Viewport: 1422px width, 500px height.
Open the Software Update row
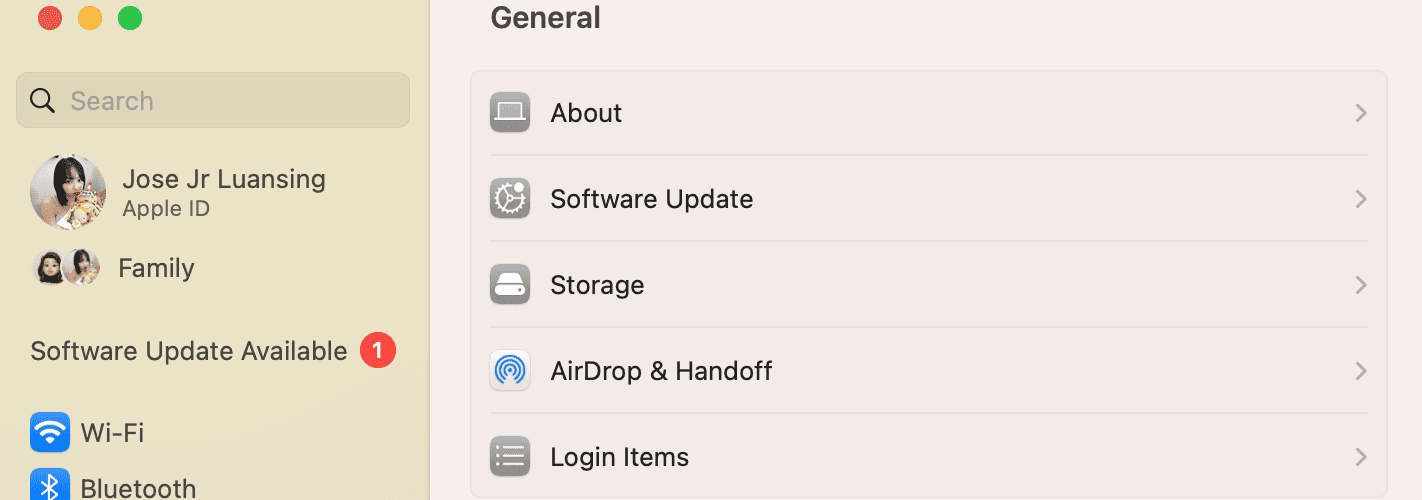tap(928, 199)
